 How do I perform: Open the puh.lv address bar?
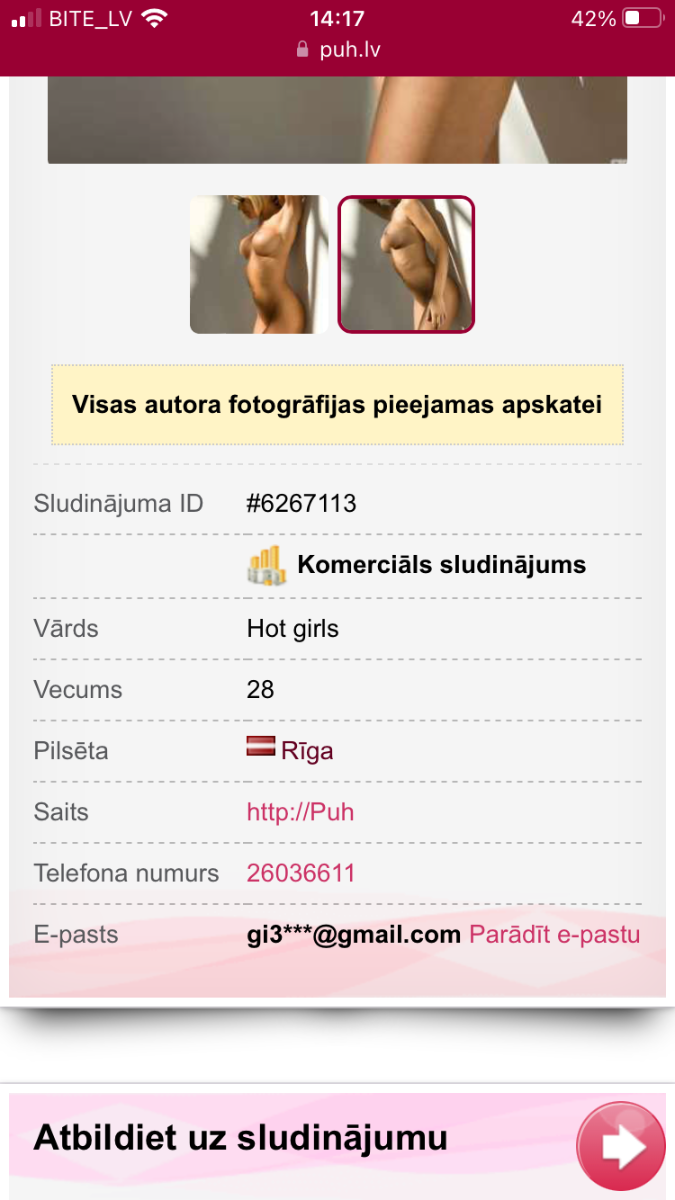tap(338, 50)
